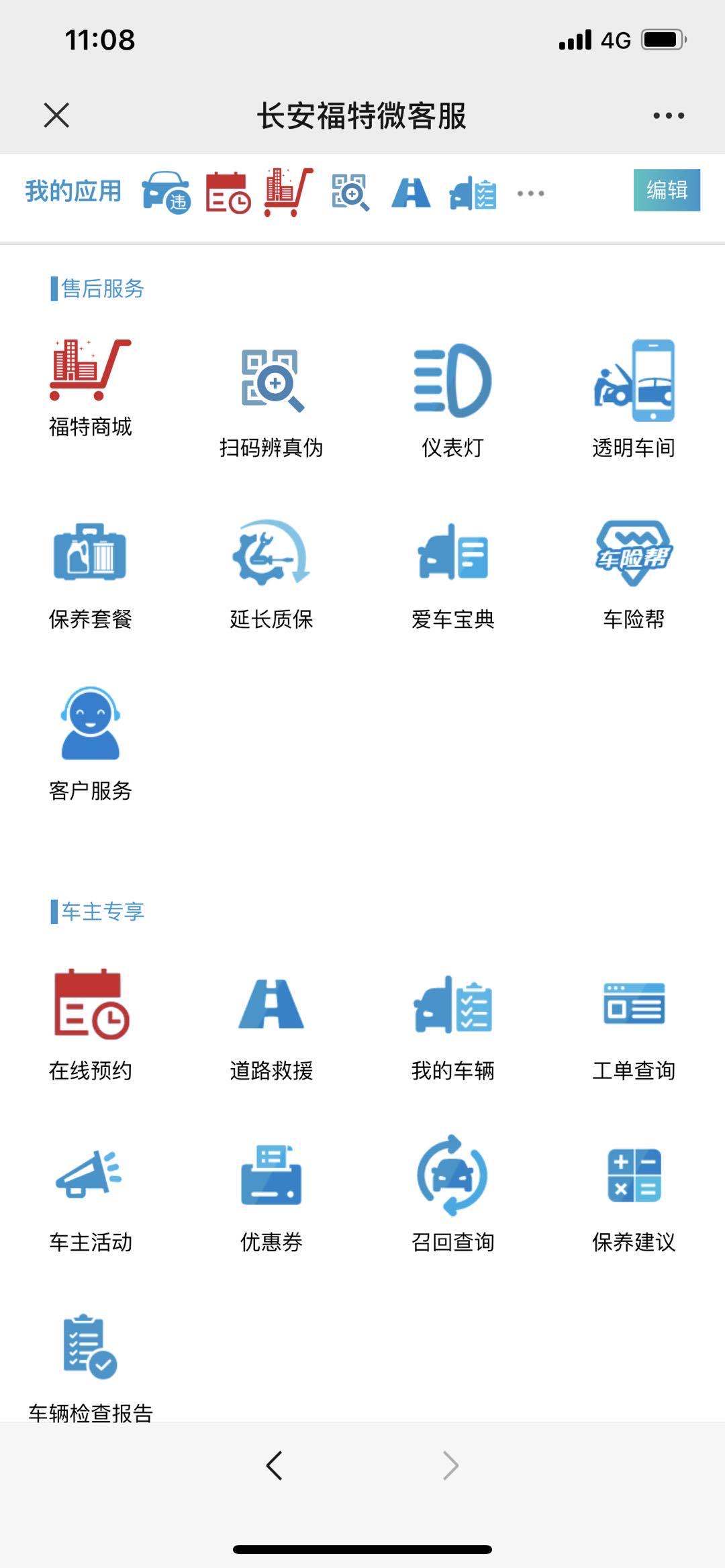Open 保养套餐
The width and height of the screenshot is (725, 1568).
tap(91, 574)
